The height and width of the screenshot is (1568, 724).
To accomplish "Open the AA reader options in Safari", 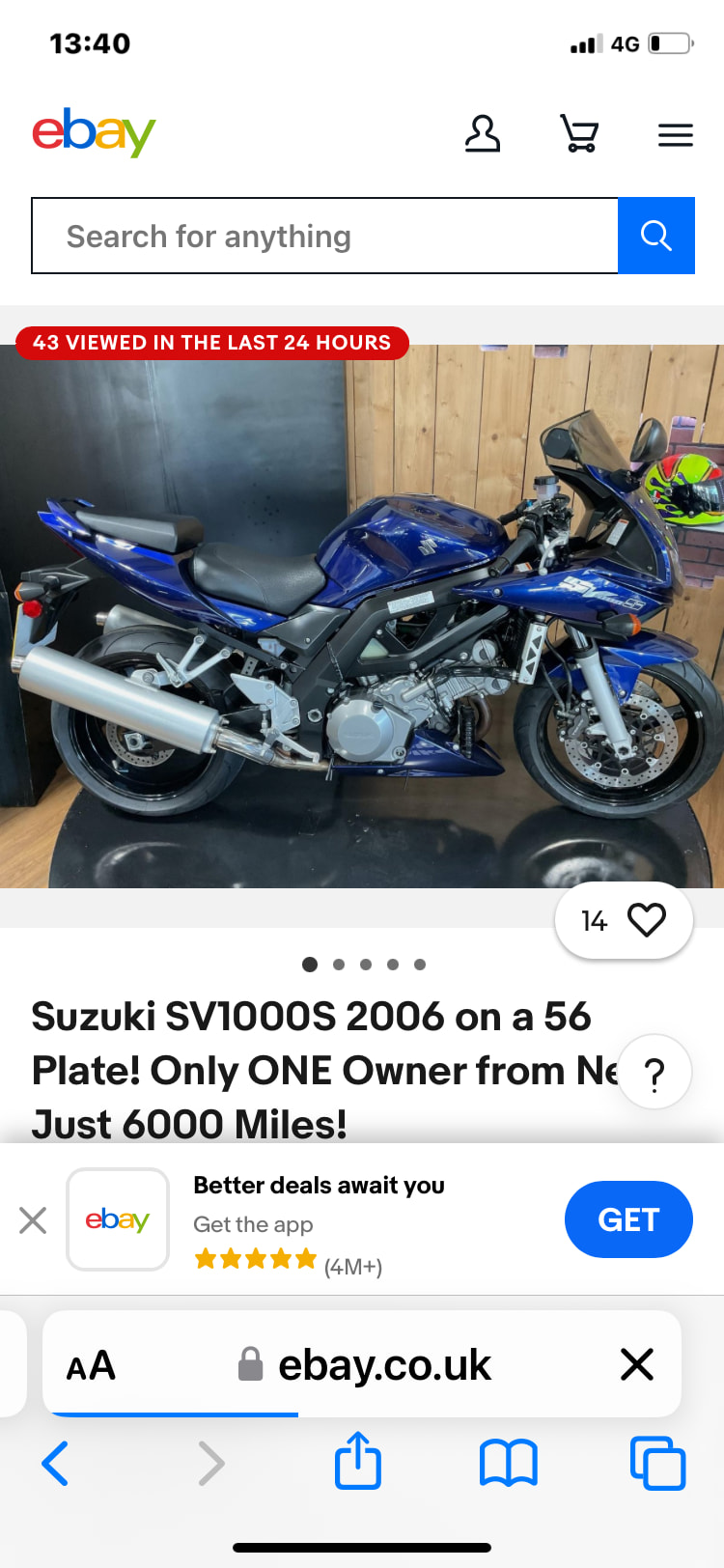I will click(x=91, y=1365).
